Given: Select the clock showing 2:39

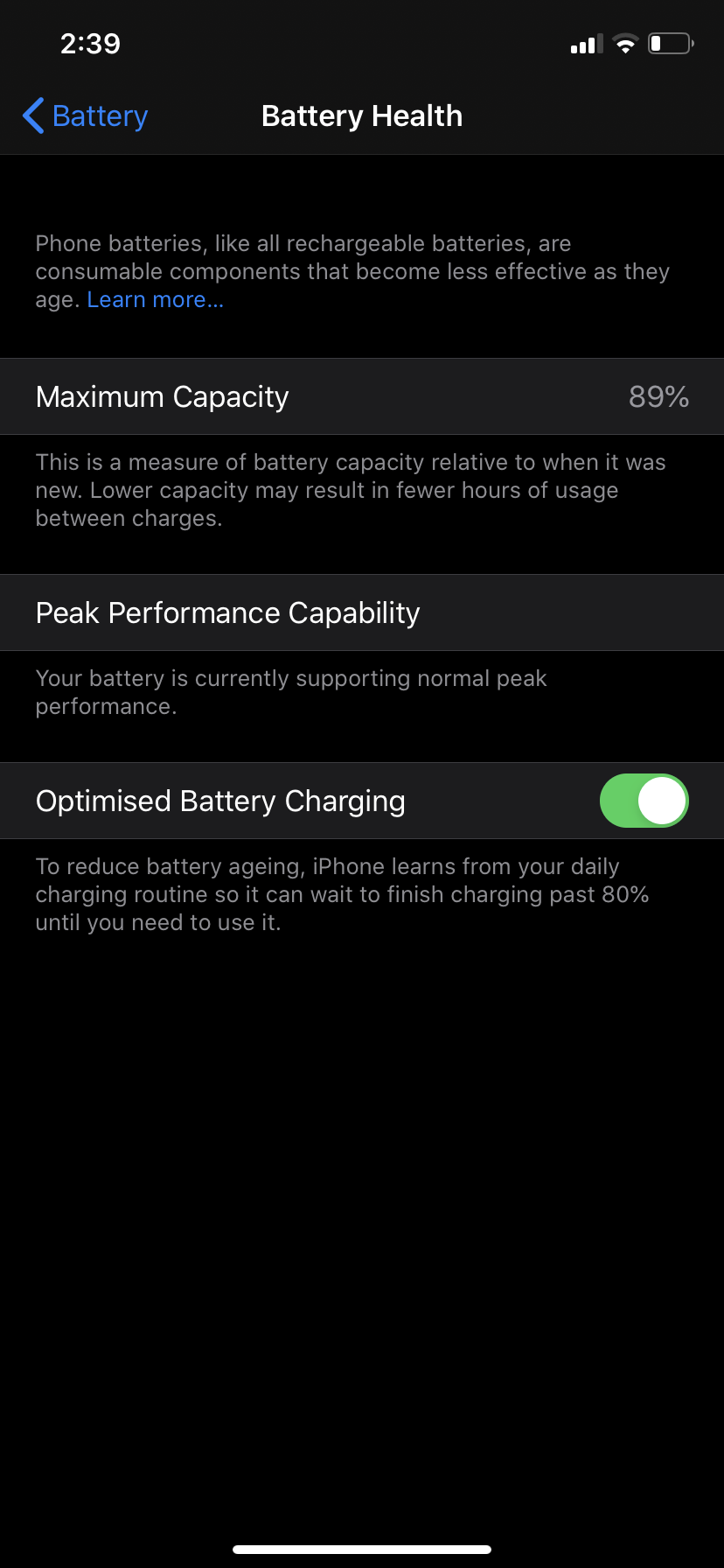Looking at the screenshot, I should (x=90, y=43).
